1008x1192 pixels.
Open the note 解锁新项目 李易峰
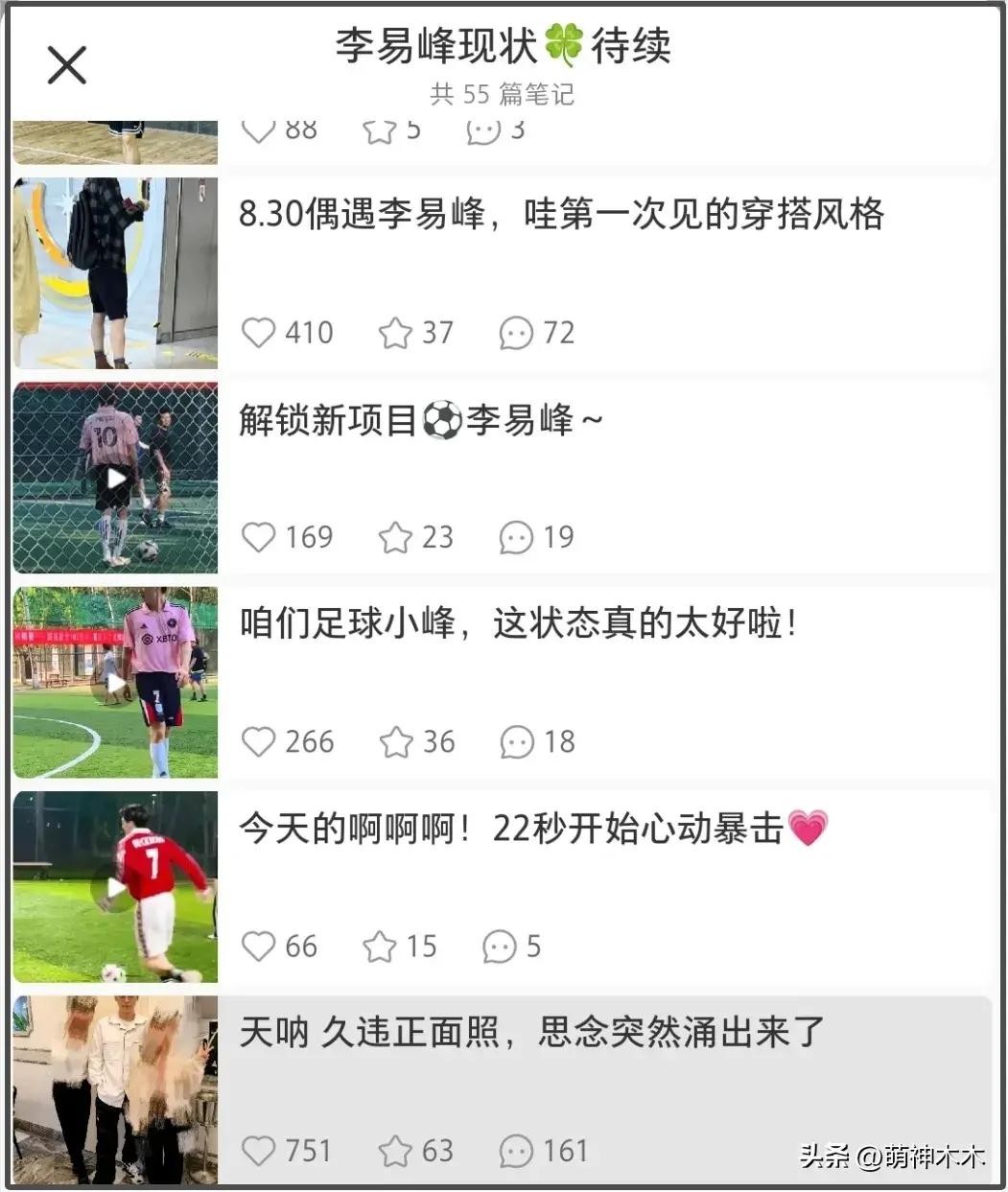422,420
